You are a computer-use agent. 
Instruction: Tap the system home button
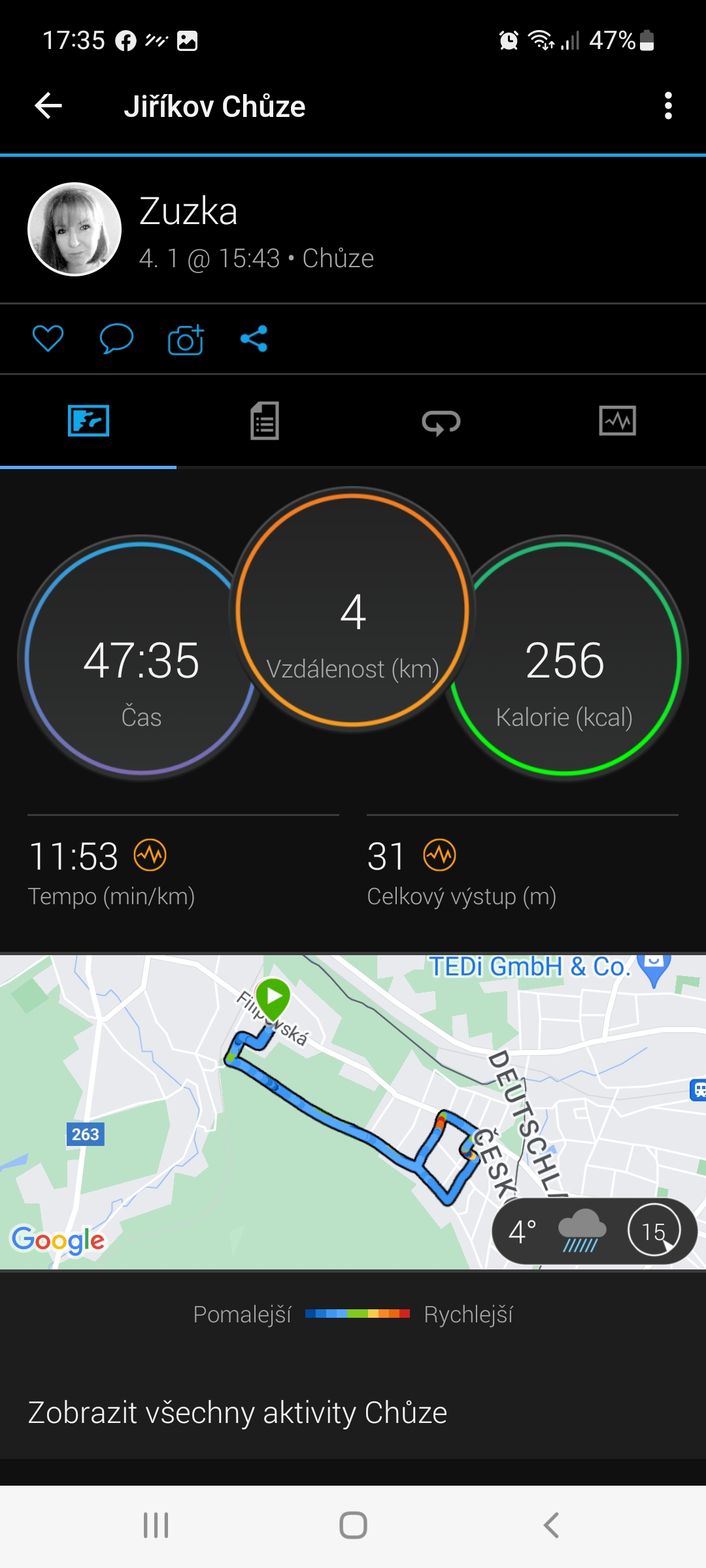point(353,1526)
